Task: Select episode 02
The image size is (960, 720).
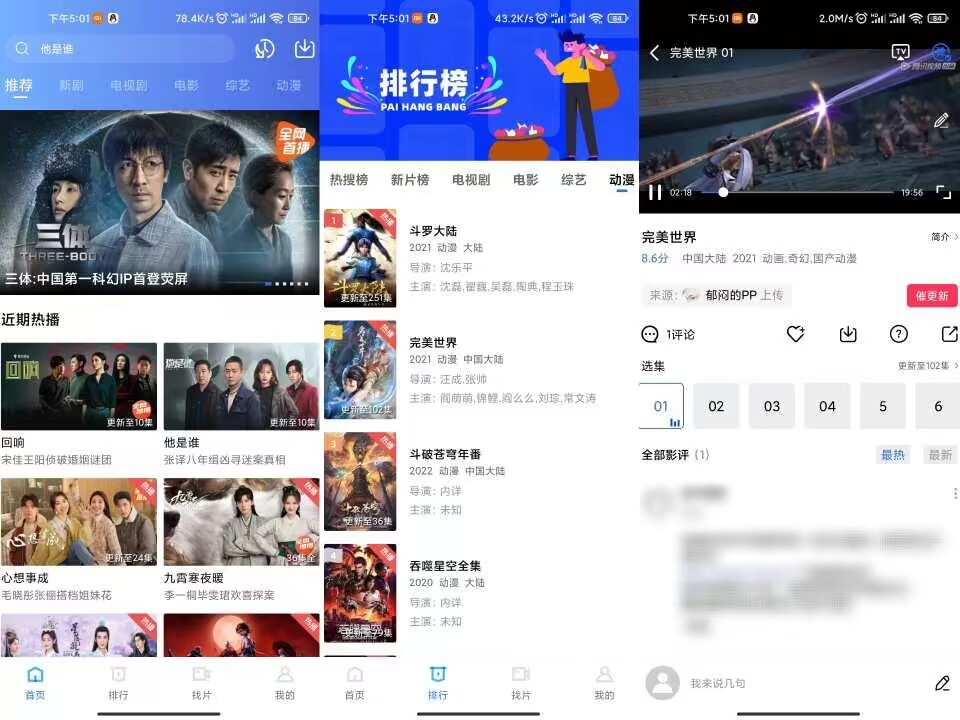Action: tap(716, 406)
